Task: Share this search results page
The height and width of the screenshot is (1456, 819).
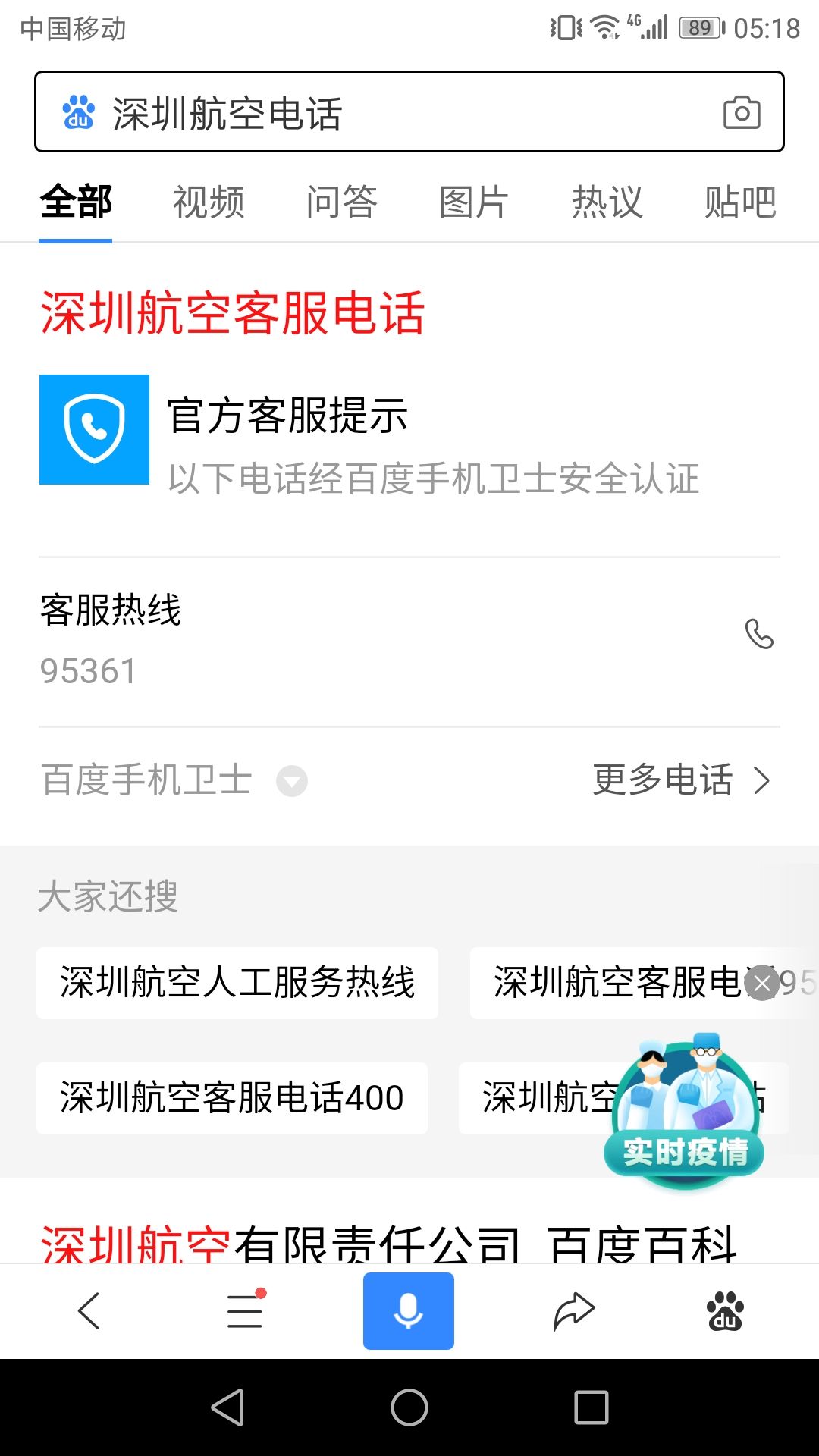Action: 574,1311
